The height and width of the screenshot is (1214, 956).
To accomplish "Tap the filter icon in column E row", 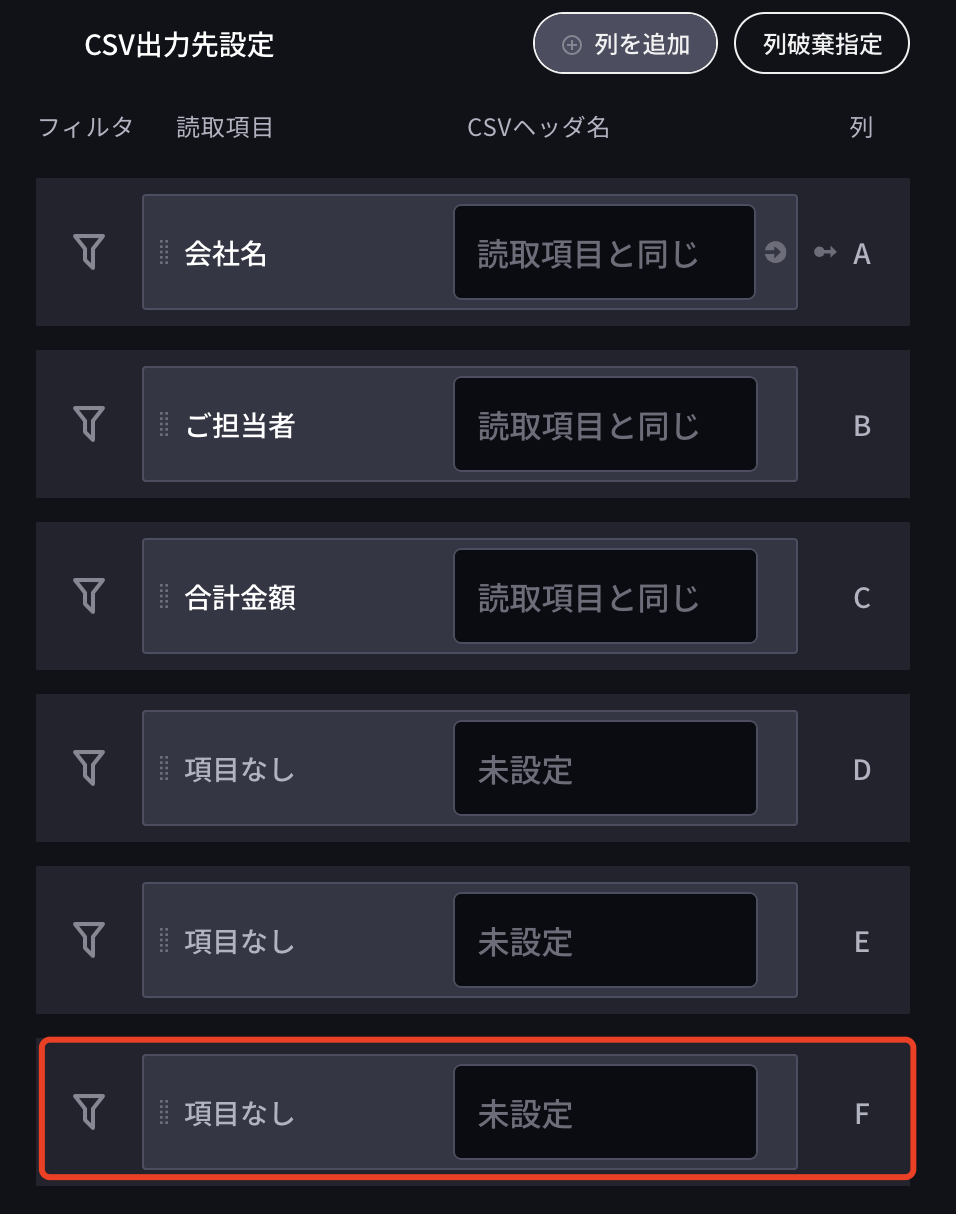I will (x=89, y=940).
